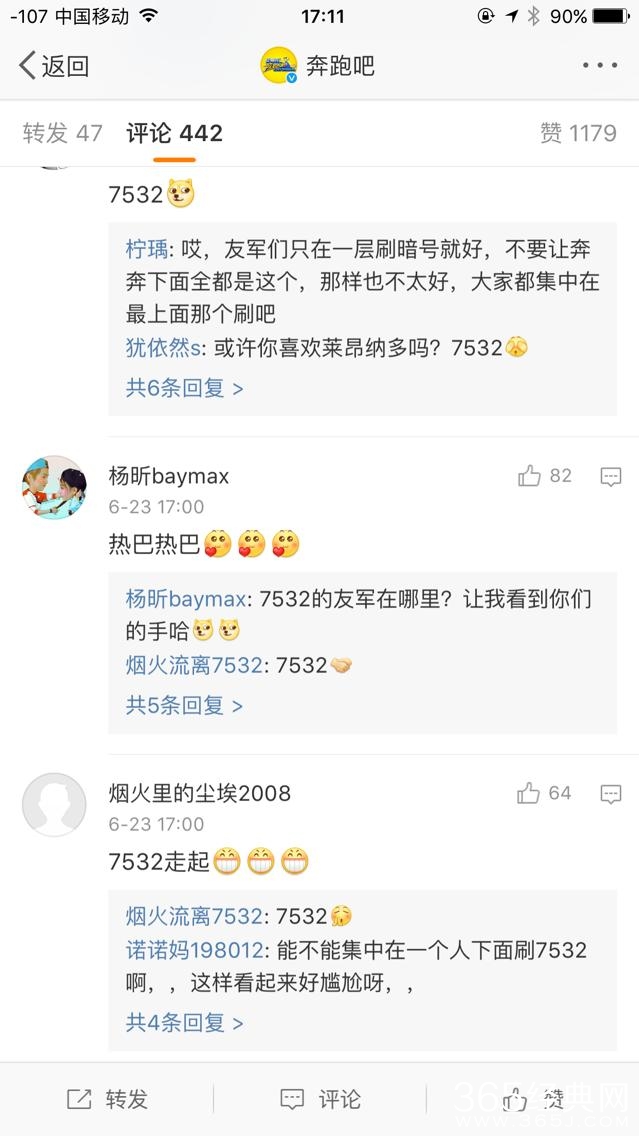The width and height of the screenshot is (639, 1136).
Task: Open 诺诺妈198012's profile link
Action: point(194,949)
